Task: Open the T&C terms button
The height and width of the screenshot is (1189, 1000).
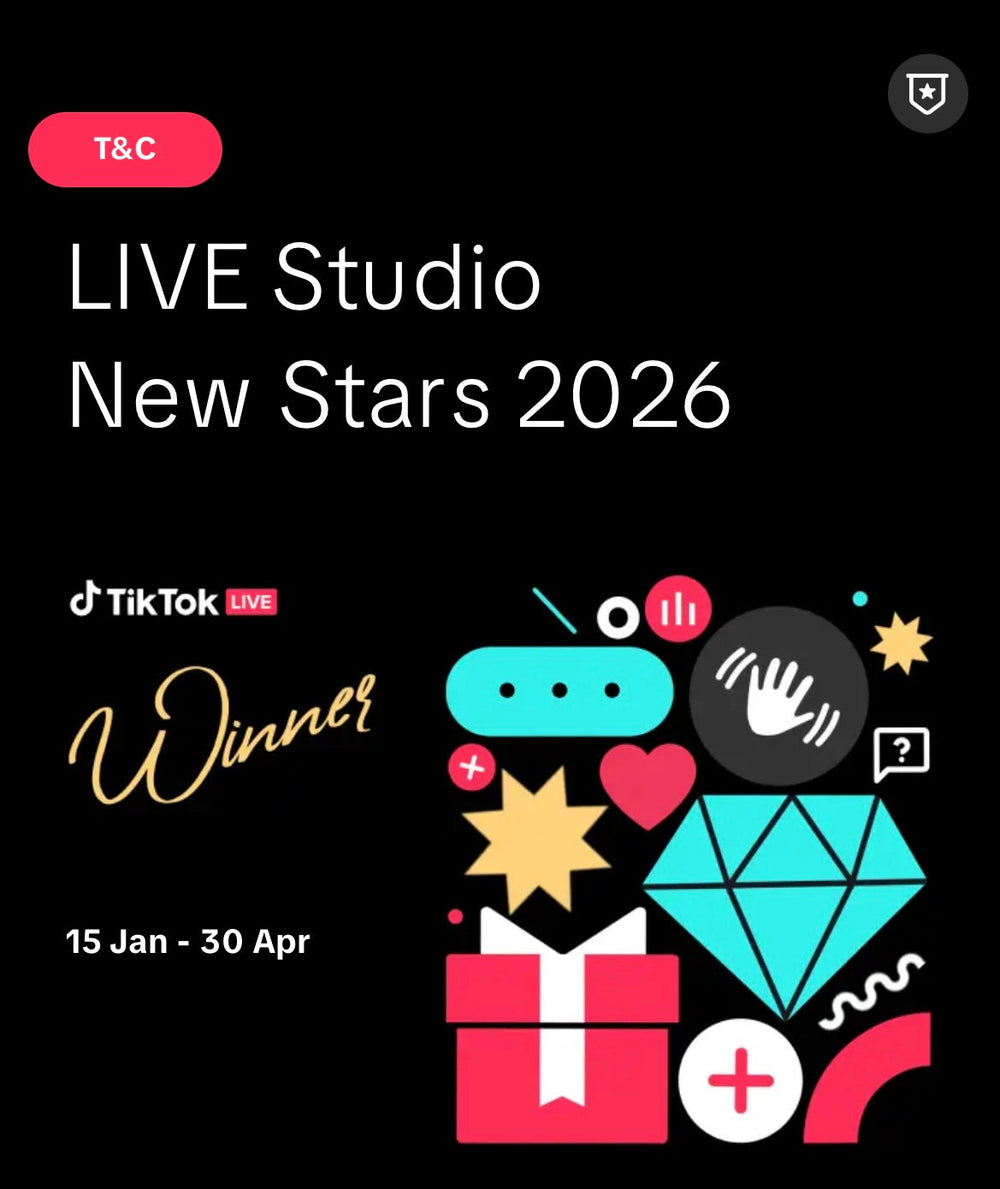Action: [125, 150]
